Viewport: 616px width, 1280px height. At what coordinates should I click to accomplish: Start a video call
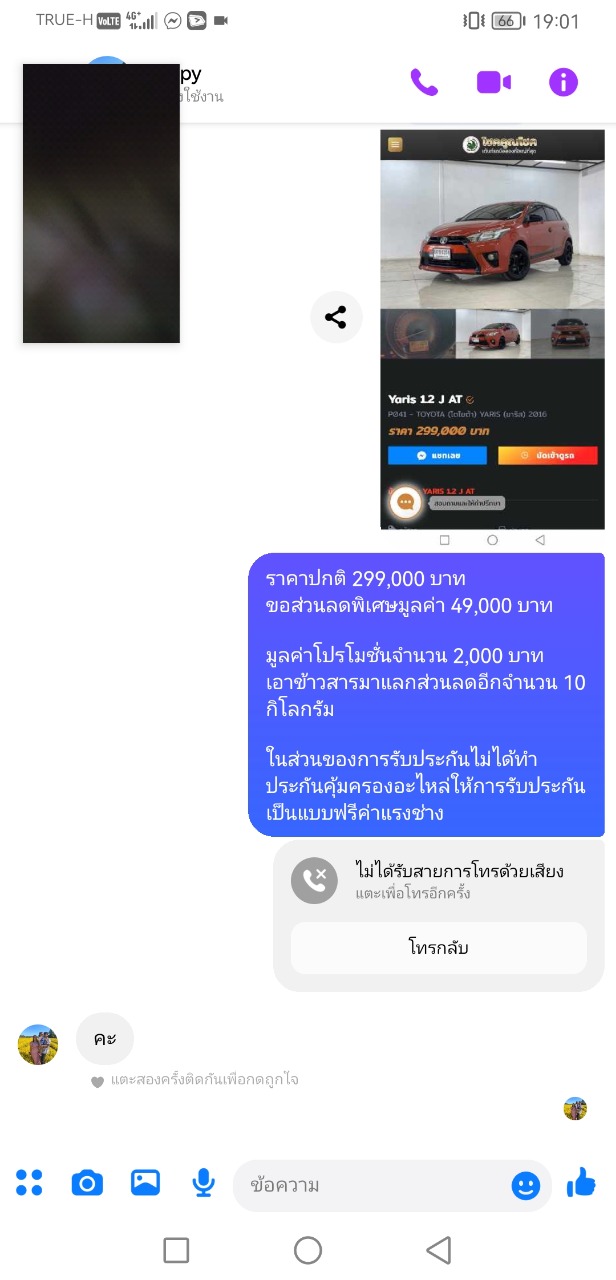(494, 82)
